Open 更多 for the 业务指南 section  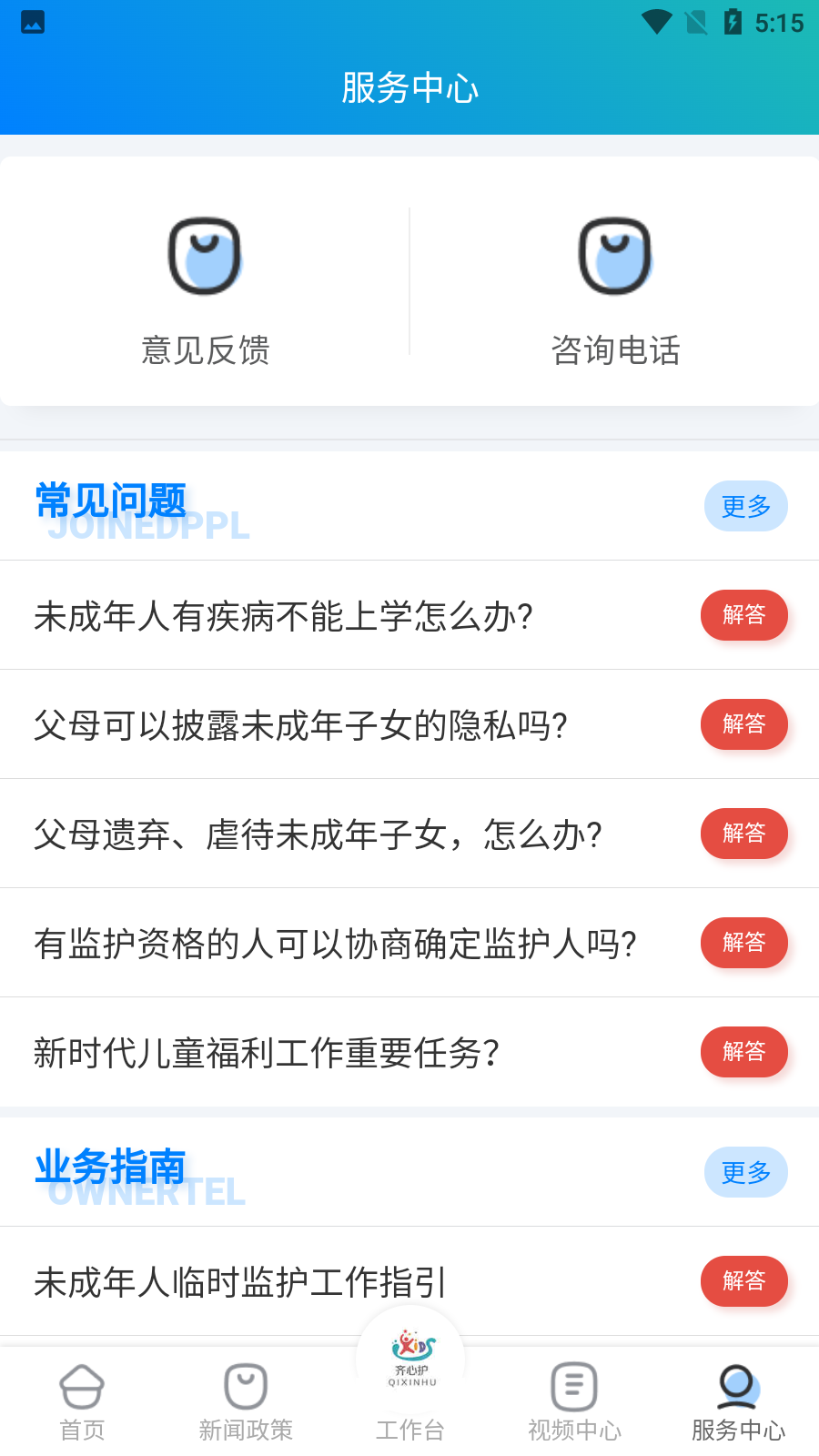[x=745, y=1172]
